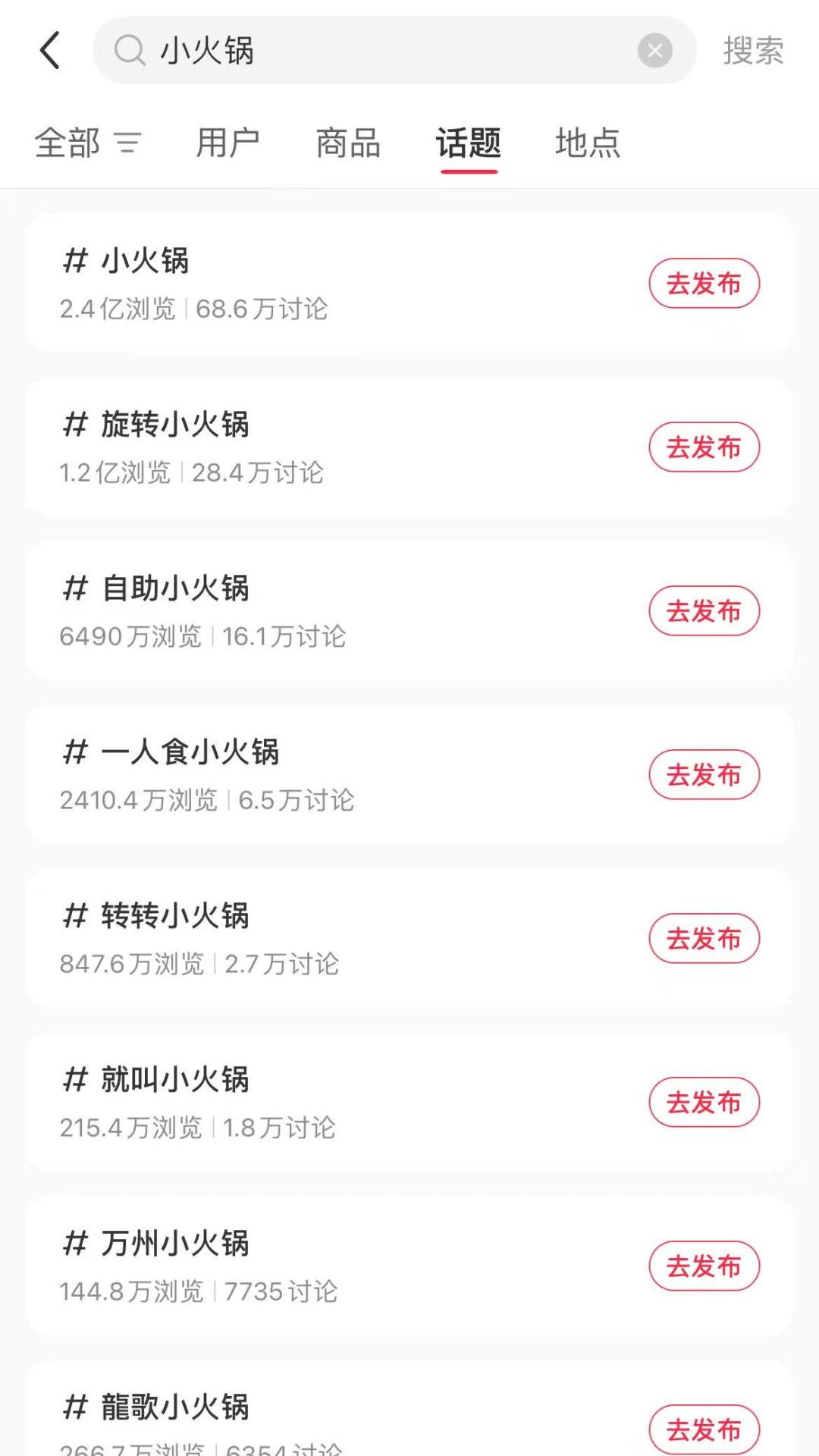This screenshot has height=1456, width=819.
Task: Clear the search text 小火锅
Action: [x=655, y=51]
